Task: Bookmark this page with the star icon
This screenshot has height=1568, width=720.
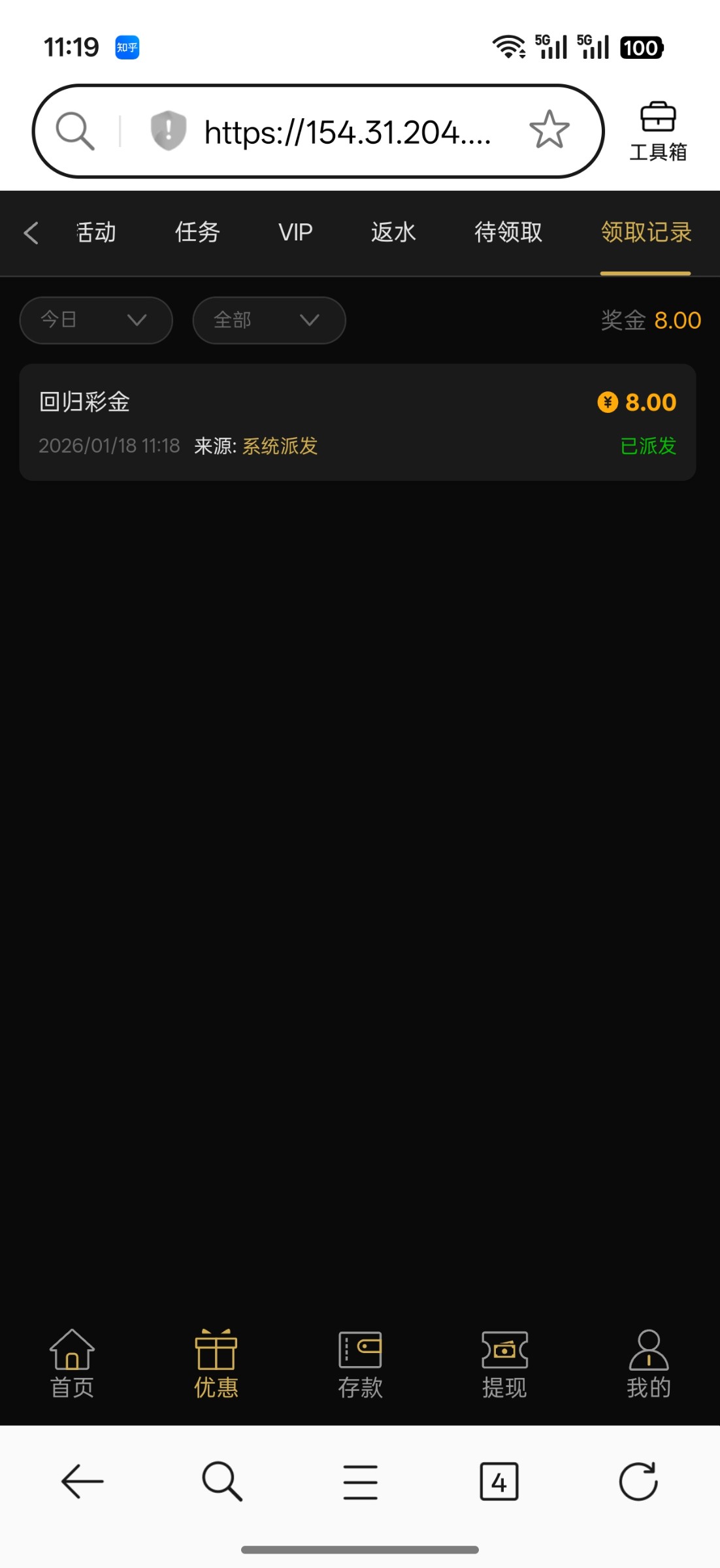Action: 549,130
